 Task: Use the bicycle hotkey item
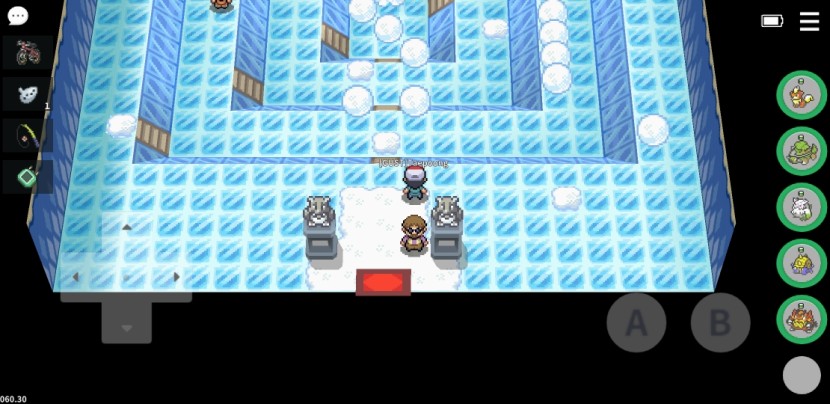coord(28,53)
